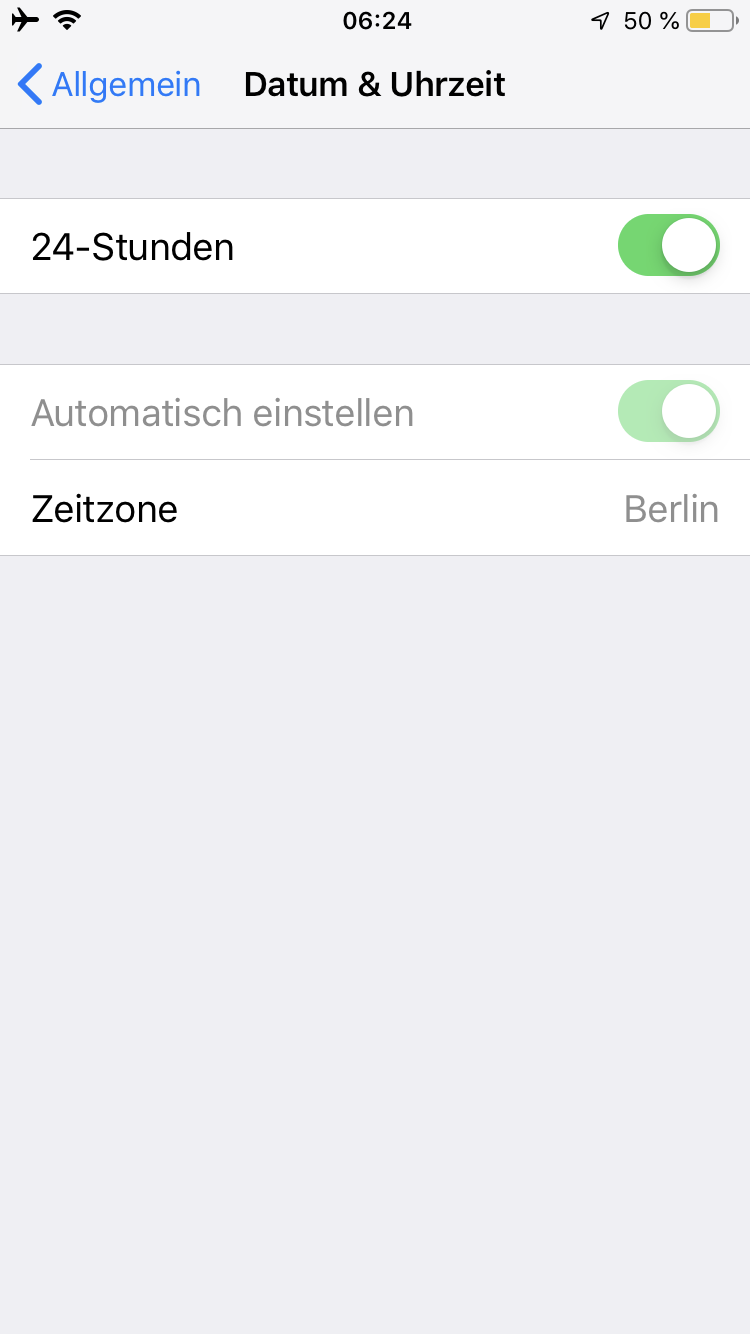Toggle the Automatisch einstellen switch

tap(668, 411)
